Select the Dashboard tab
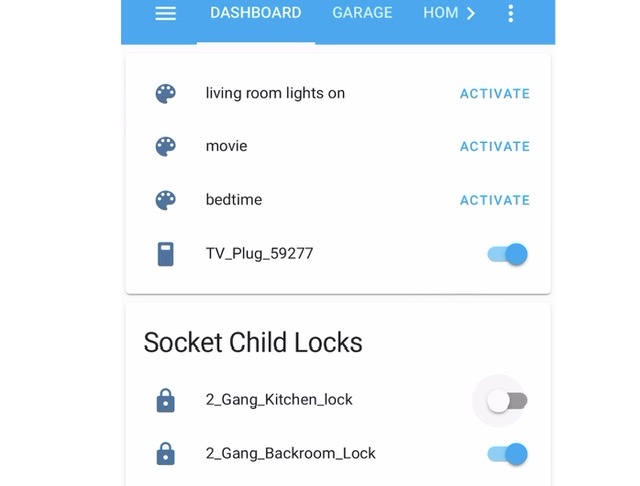The height and width of the screenshot is (486, 640). 256,14
